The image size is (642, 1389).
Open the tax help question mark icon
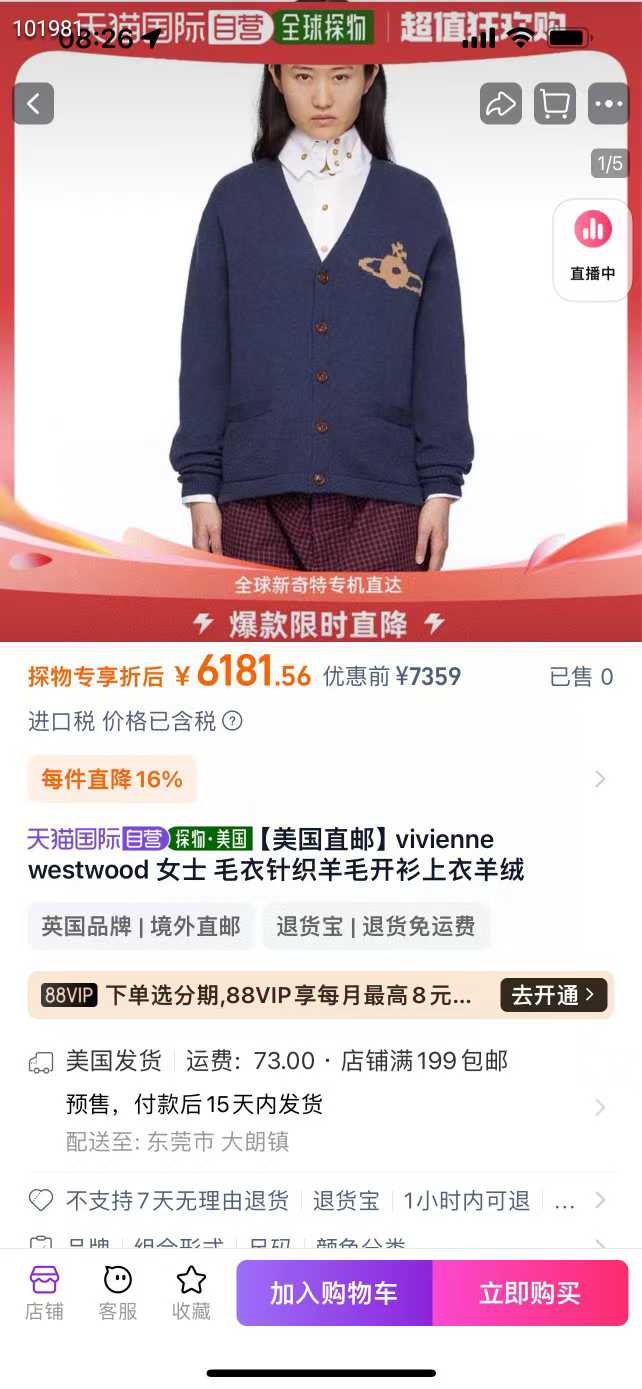(232, 721)
